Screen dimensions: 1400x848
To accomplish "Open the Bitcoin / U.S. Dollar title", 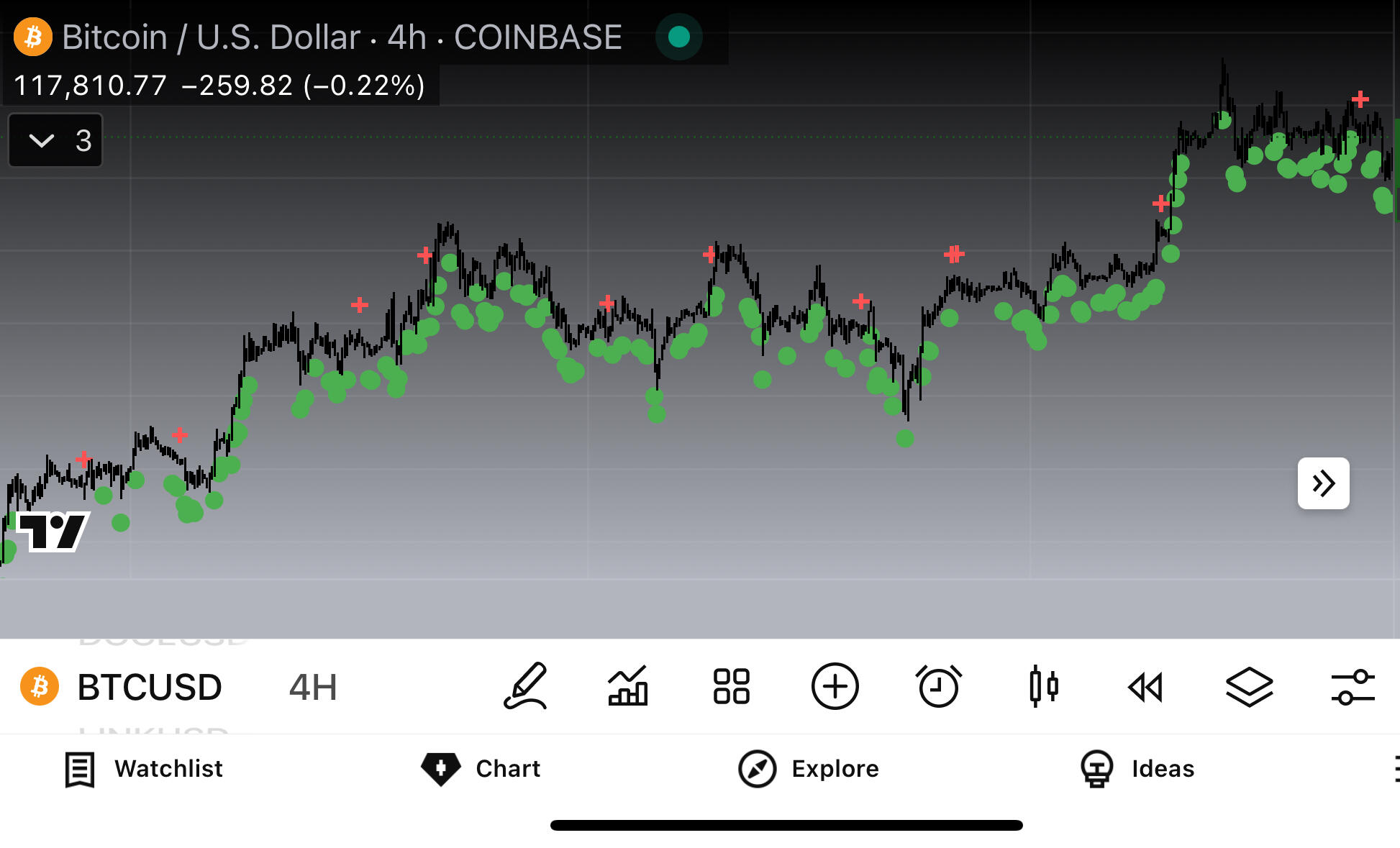I will tap(341, 37).
